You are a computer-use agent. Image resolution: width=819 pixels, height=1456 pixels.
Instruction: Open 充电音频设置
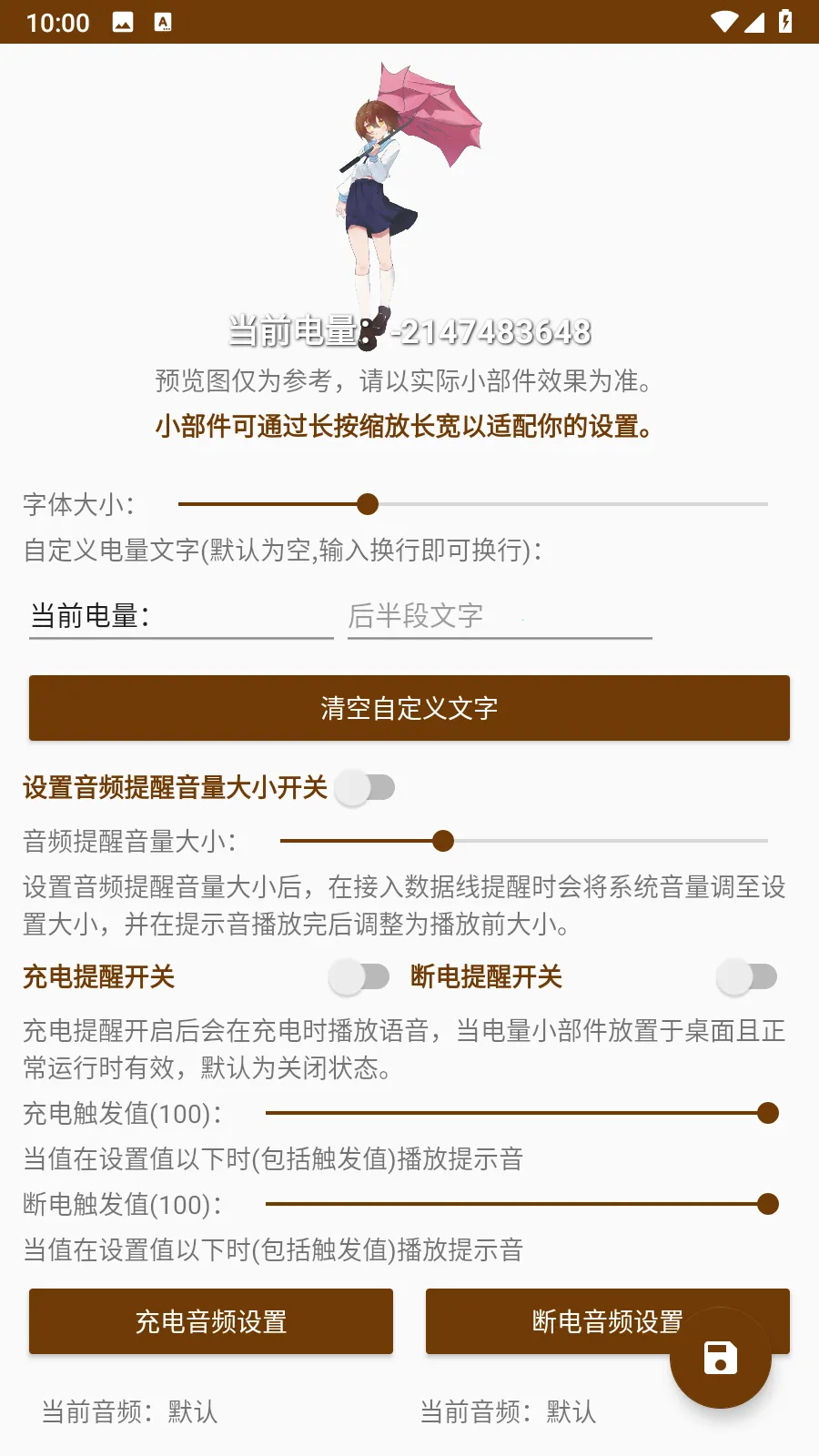pos(211,1321)
